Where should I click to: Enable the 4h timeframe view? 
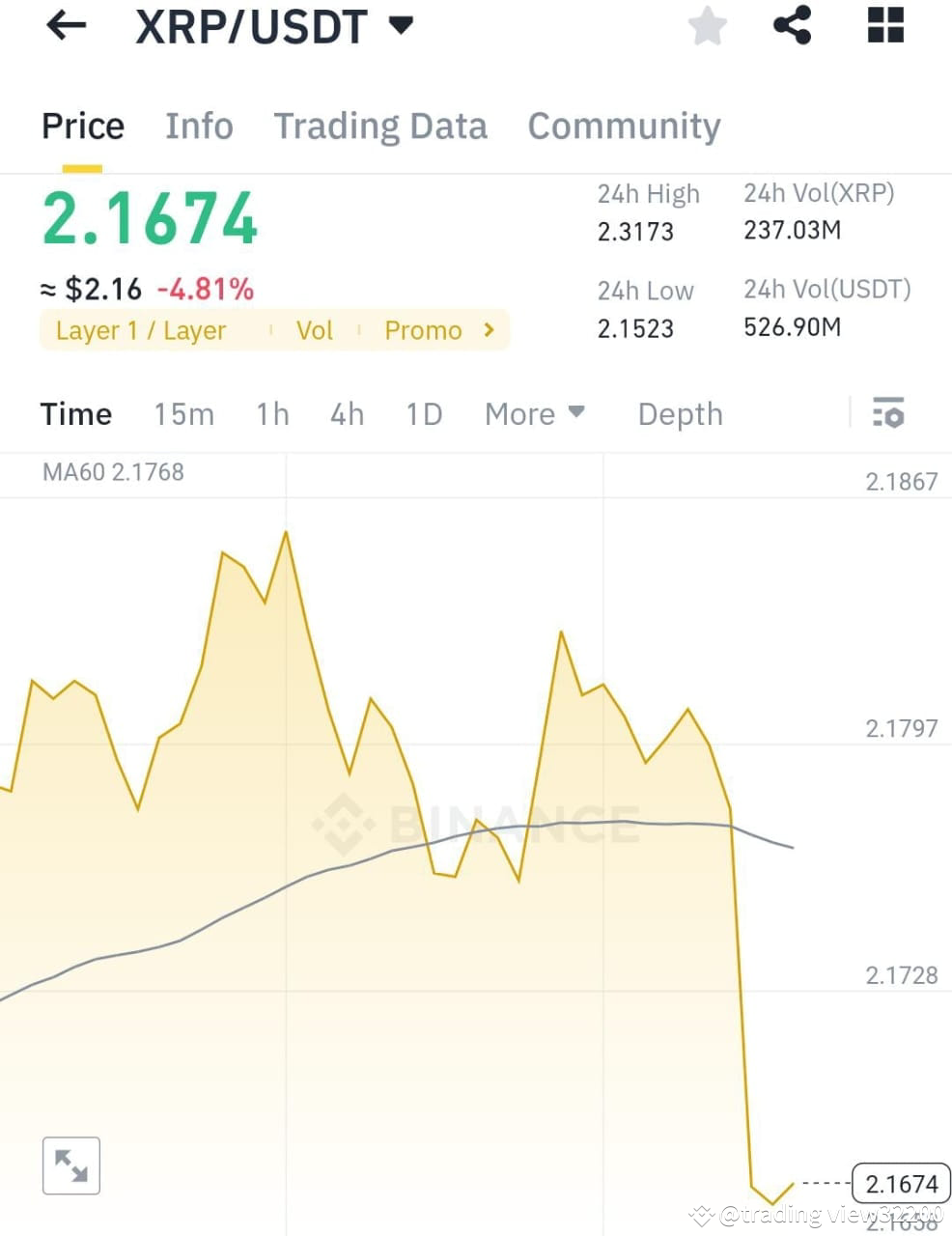(347, 413)
